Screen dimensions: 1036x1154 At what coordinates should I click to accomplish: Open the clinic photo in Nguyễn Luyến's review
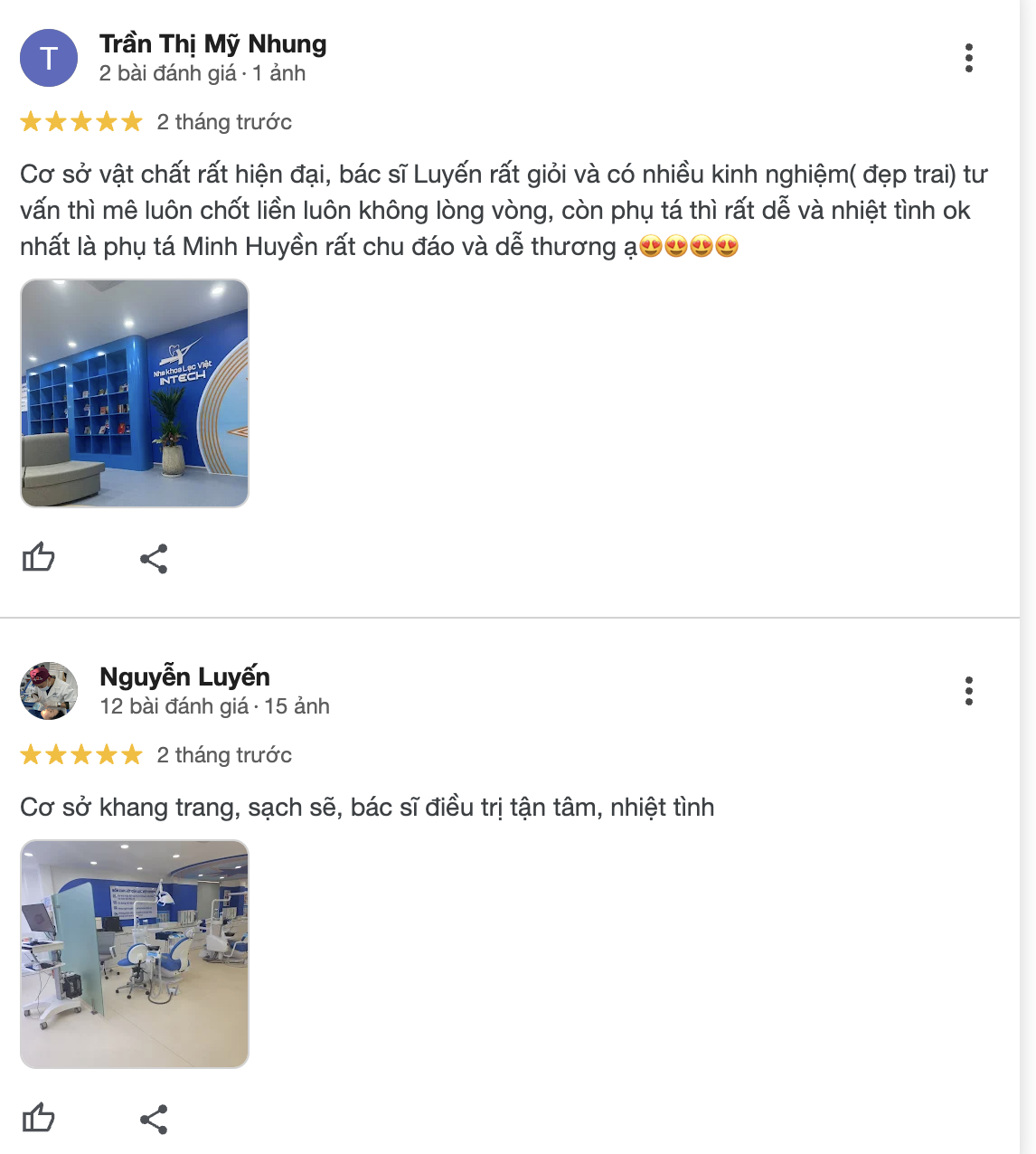134,954
